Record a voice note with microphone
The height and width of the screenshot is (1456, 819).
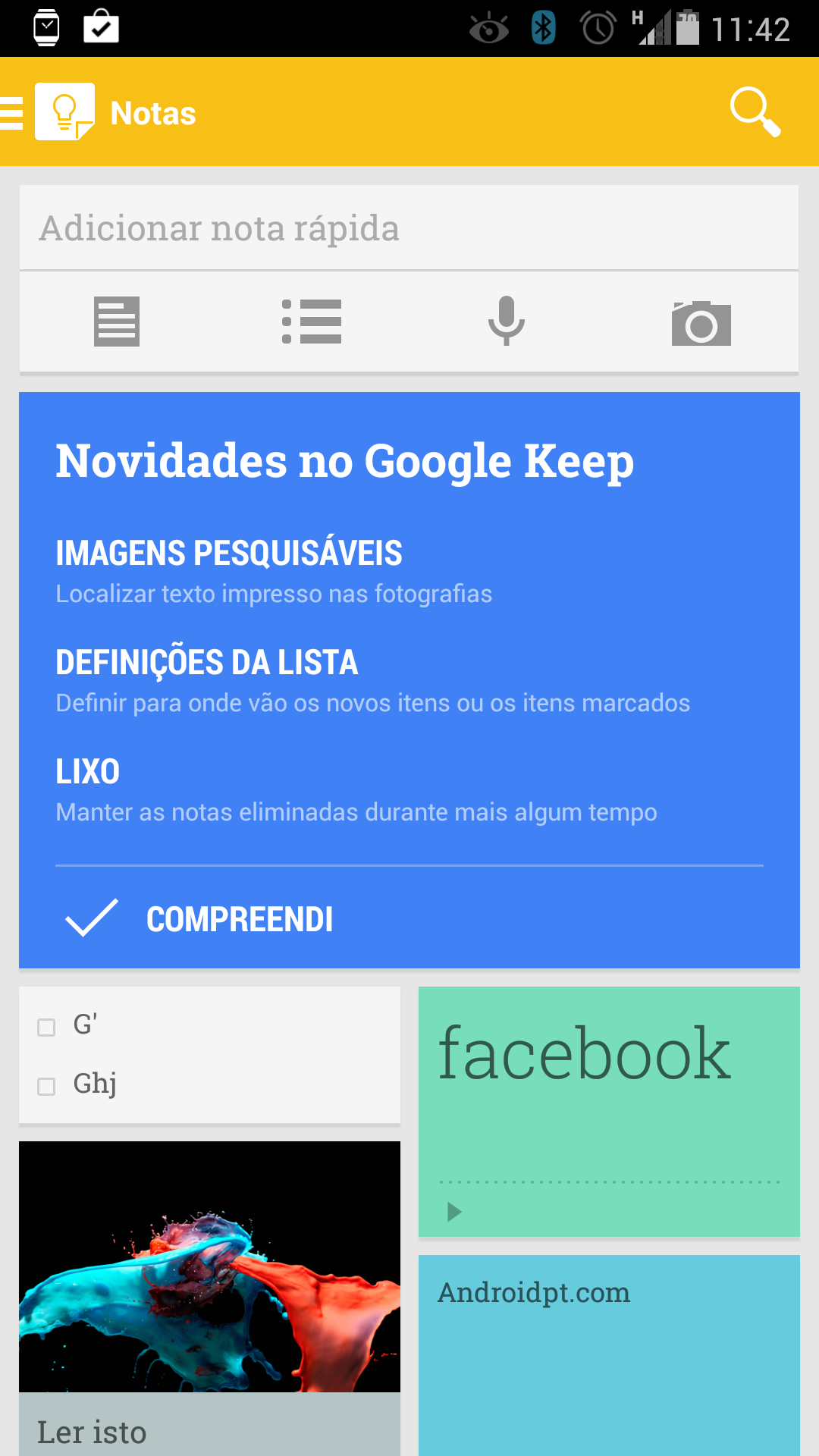(x=507, y=322)
